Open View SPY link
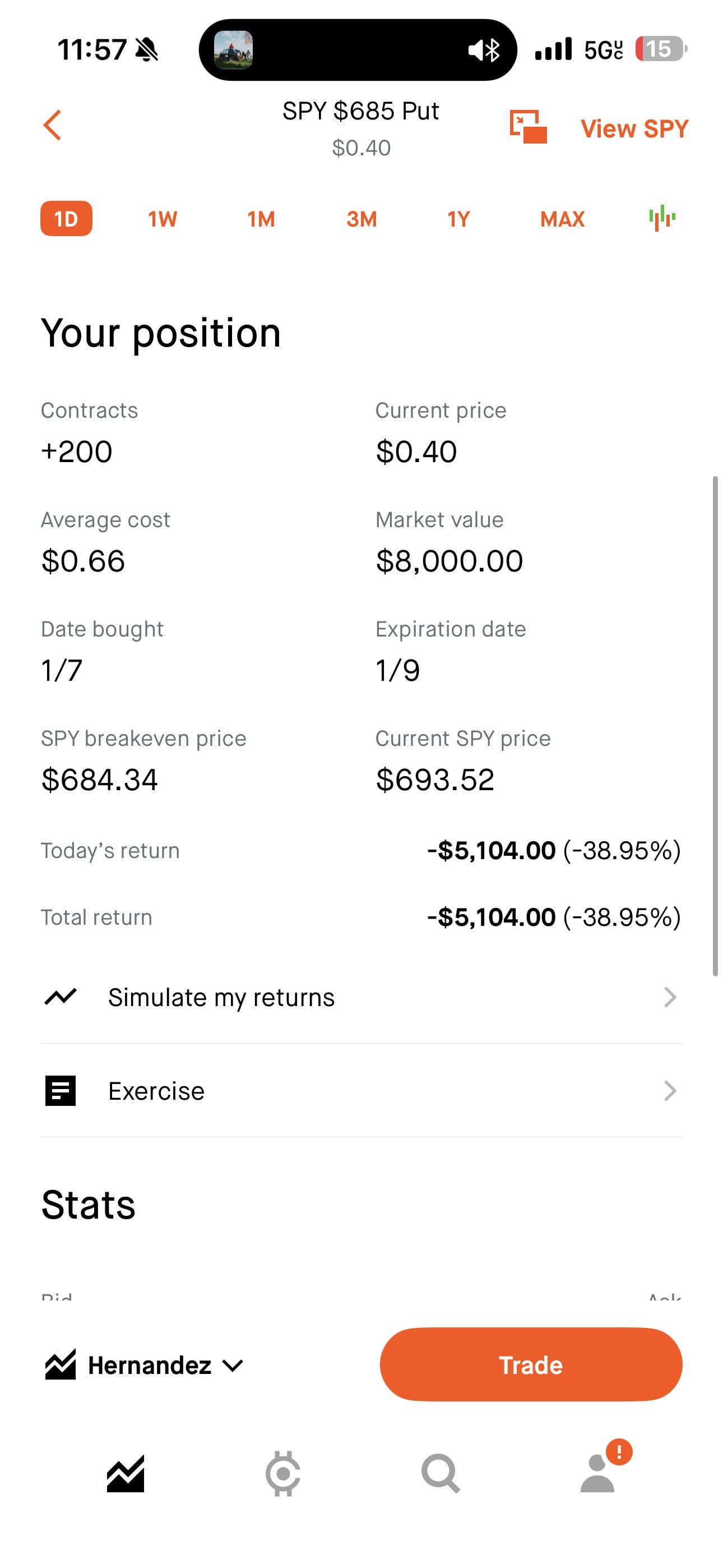The image size is (723, 1568). point(634,128)
